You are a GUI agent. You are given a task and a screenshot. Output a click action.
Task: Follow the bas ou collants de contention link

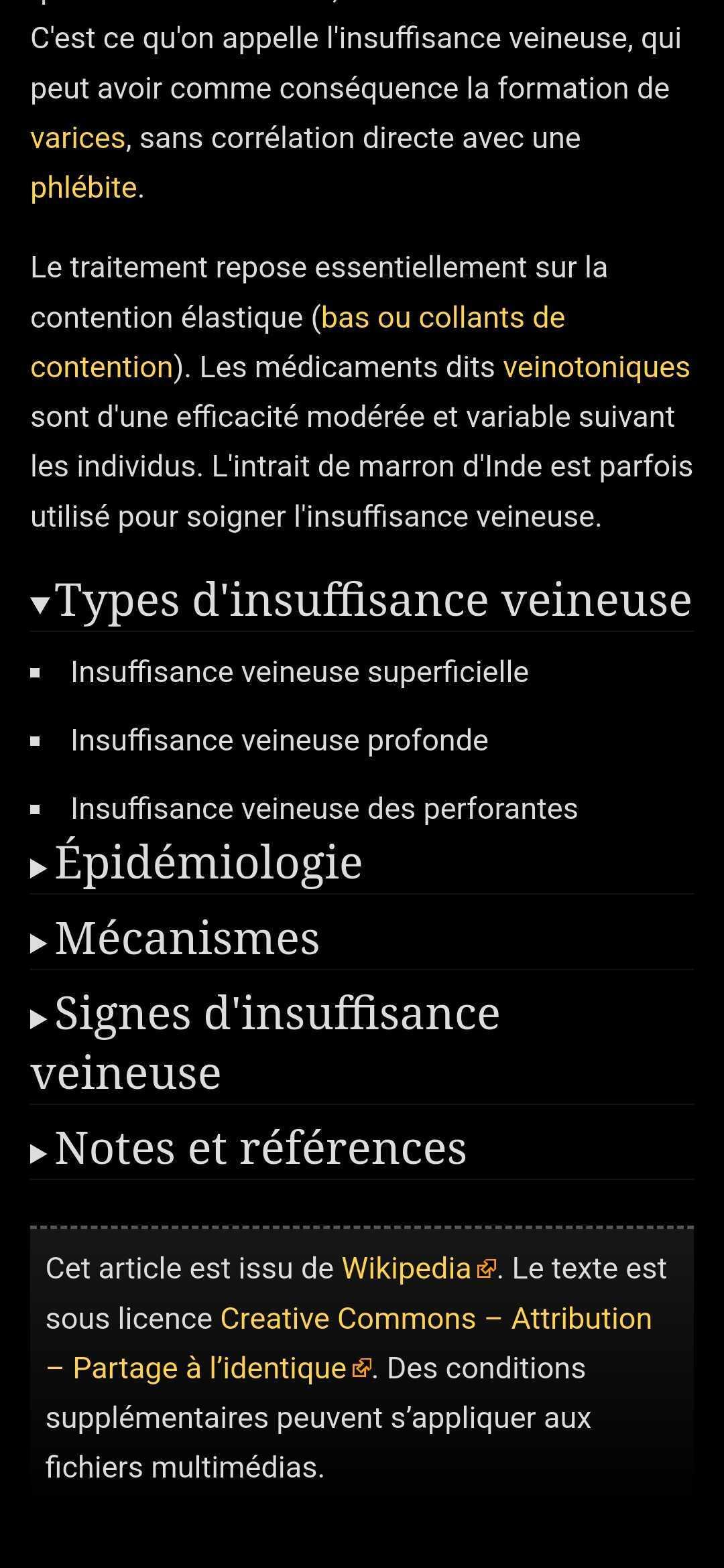(442, 318)
